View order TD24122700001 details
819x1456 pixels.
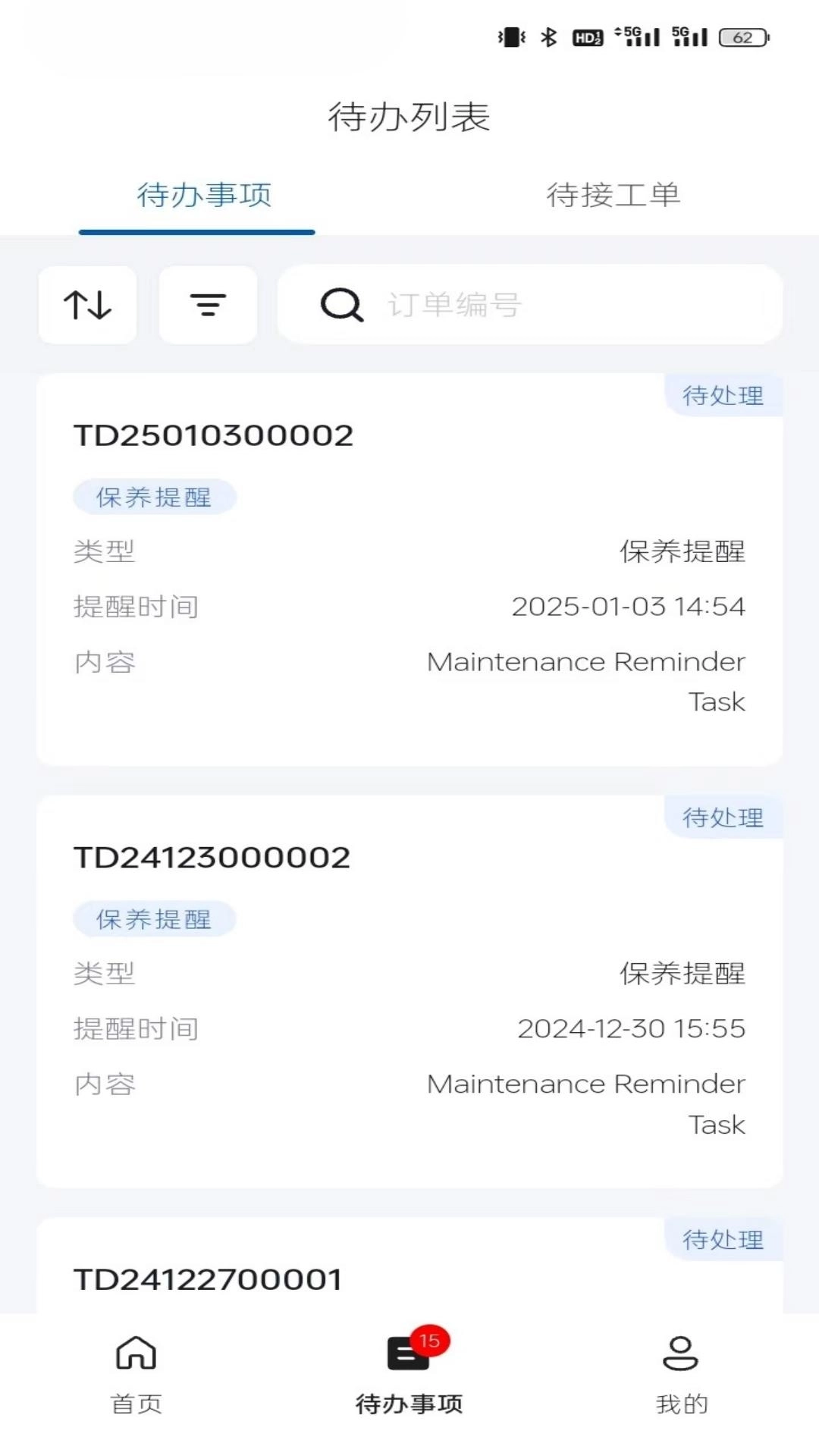click(409, 1274)
